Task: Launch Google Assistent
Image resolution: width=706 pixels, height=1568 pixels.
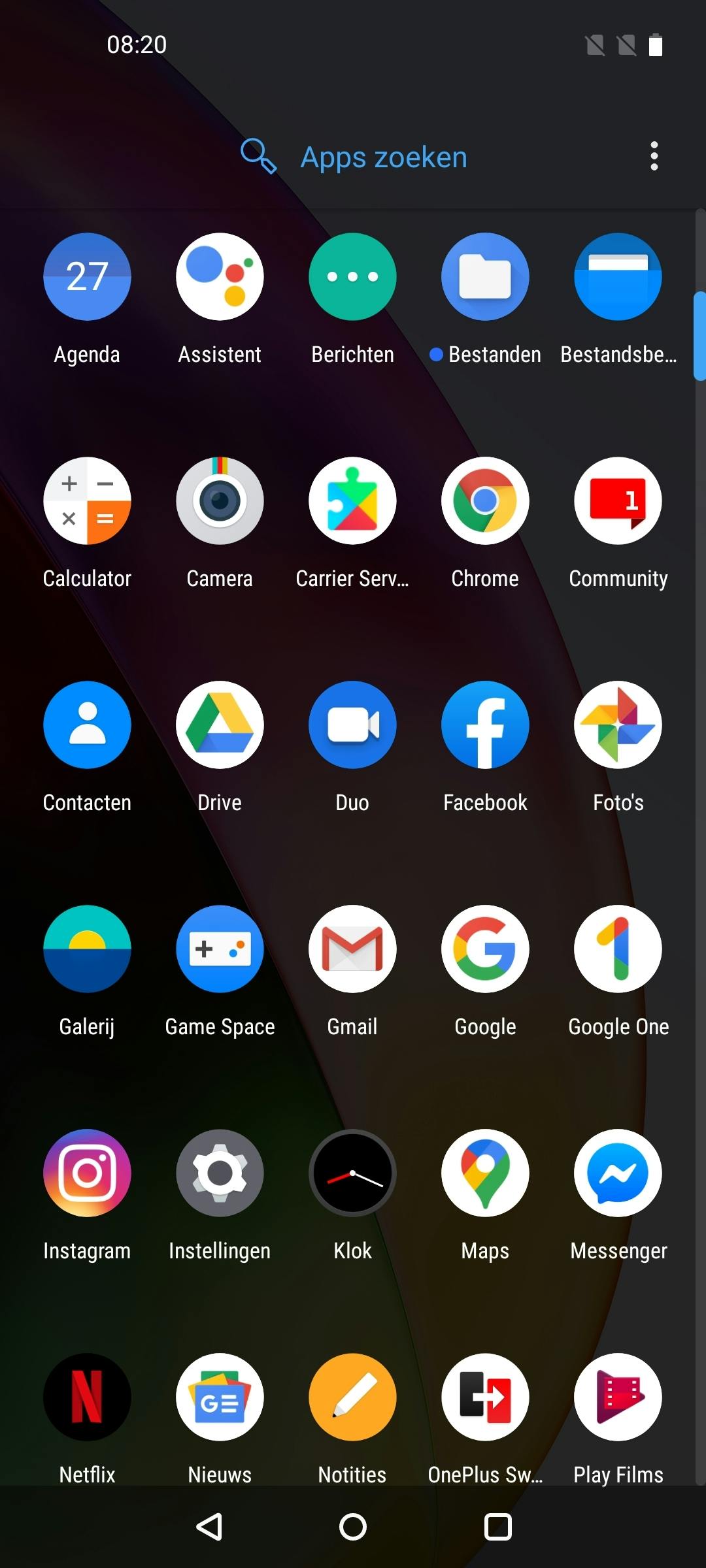Action: click(220, 277)
